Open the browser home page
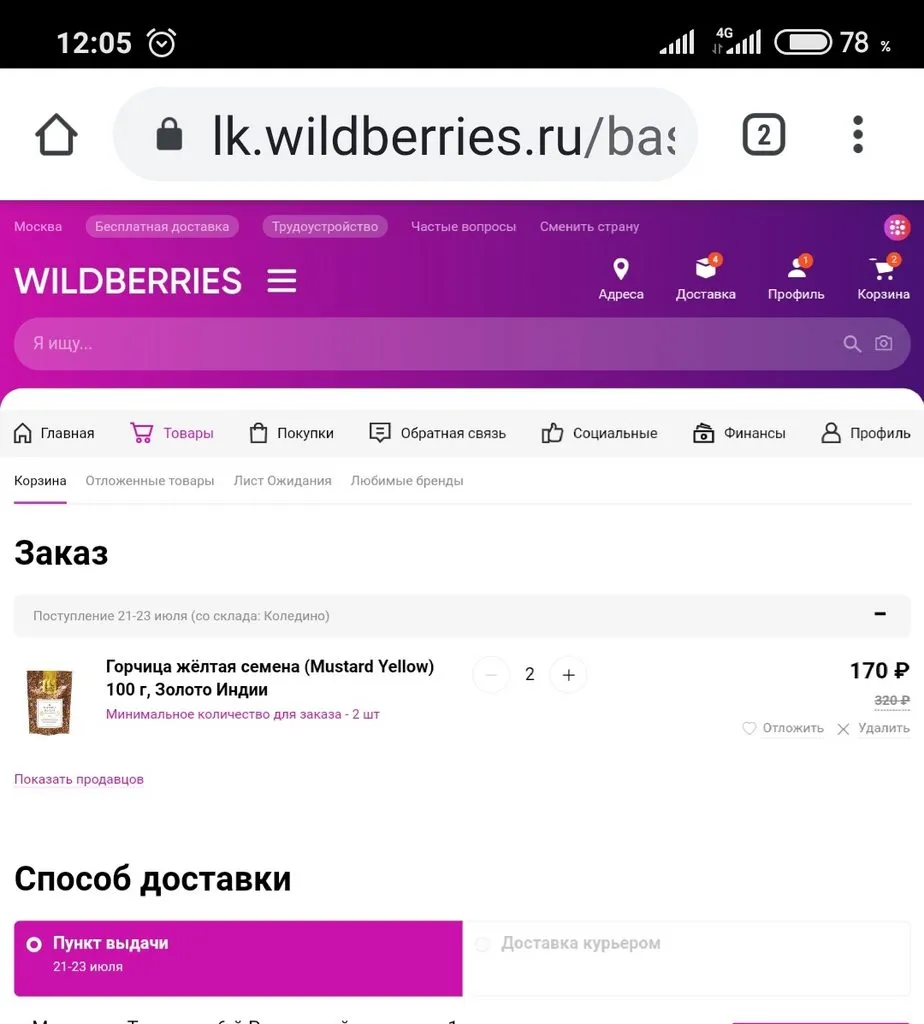Viewport: 924px width, 1024px height. pos(57,134)
